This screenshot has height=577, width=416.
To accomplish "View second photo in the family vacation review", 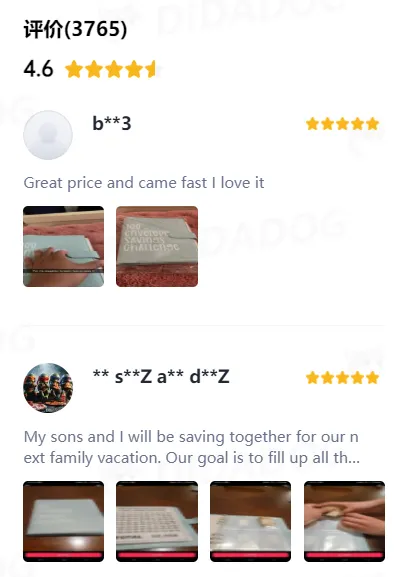I will (157, 521).
